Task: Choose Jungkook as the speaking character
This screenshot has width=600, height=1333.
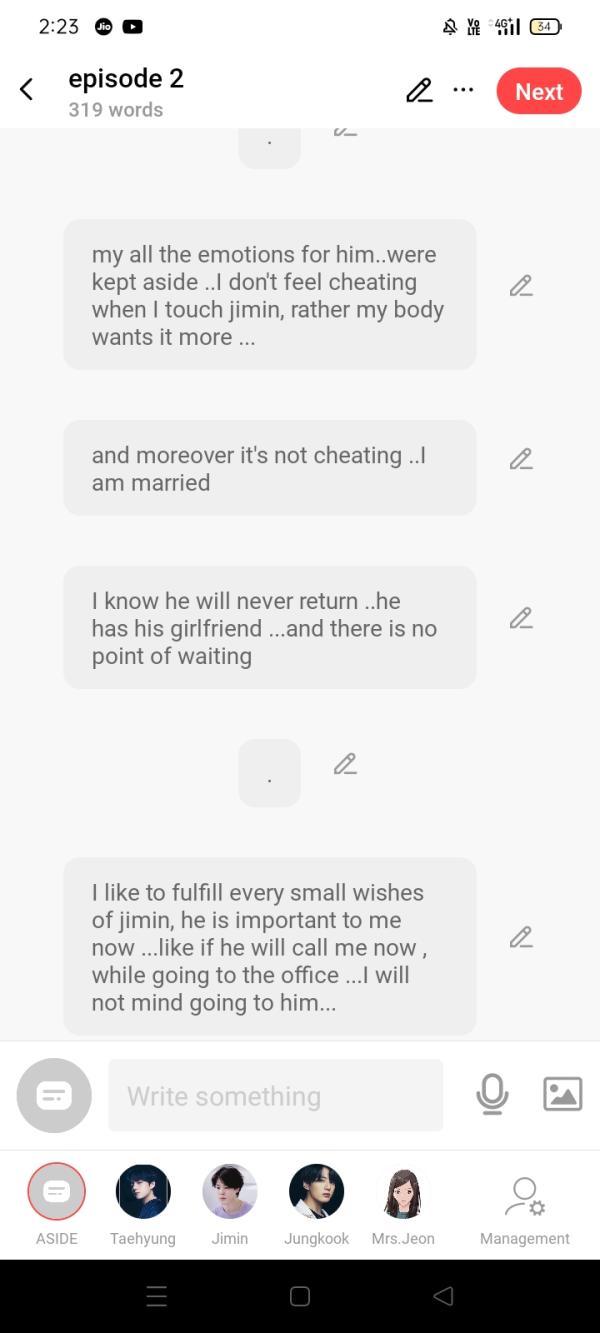Action: pyautogui.click(x=316, y=1192)
